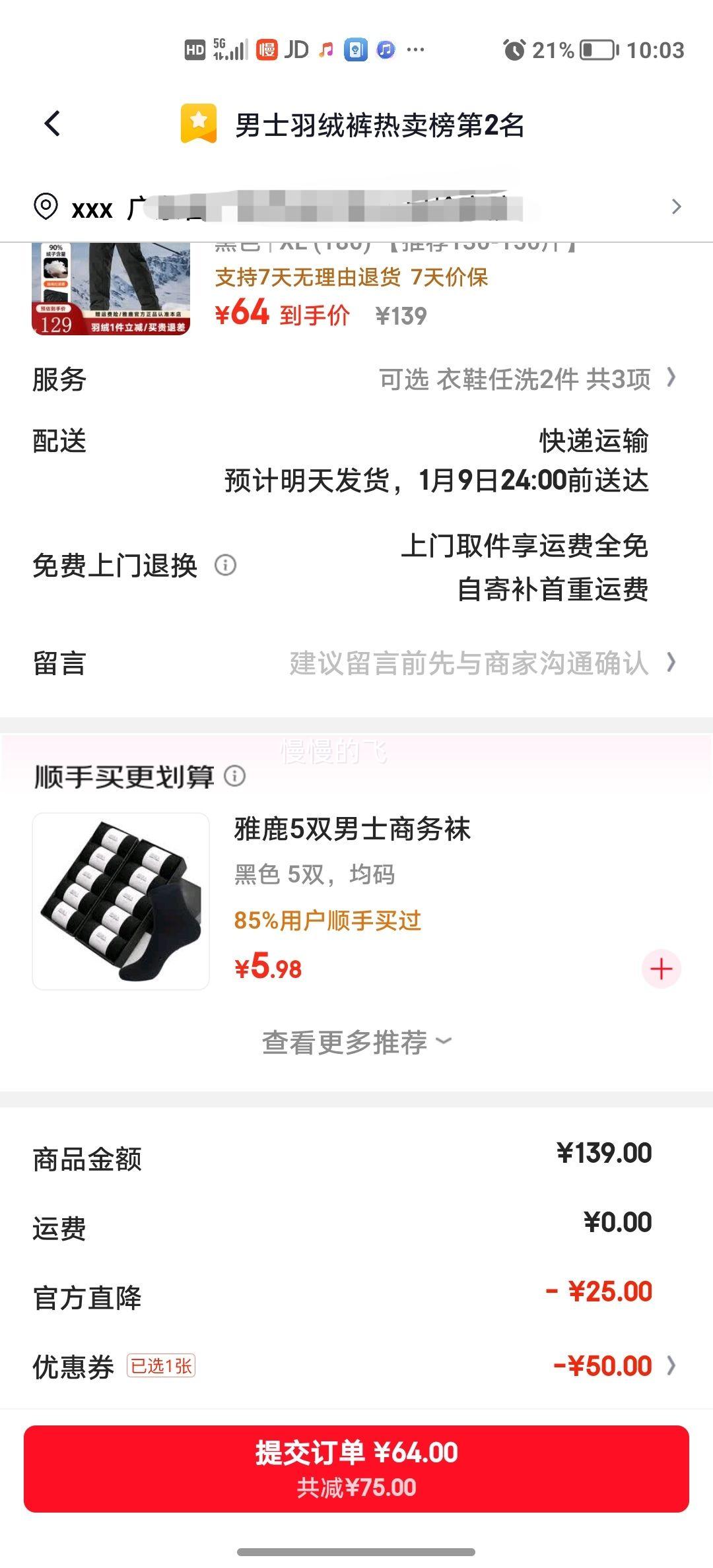This screenshot has width=713, height=1568.
Task: Open address details via the right chevron
Action: coord(677,207)
